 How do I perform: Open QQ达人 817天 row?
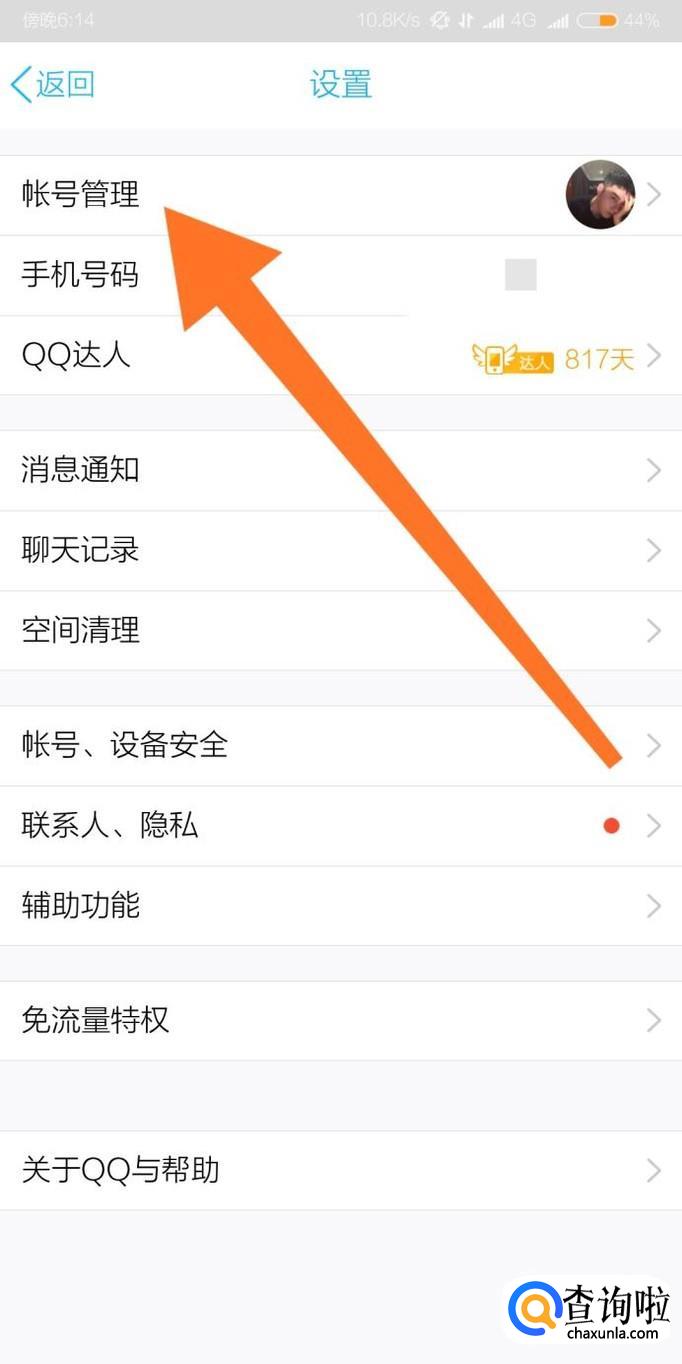341,355
